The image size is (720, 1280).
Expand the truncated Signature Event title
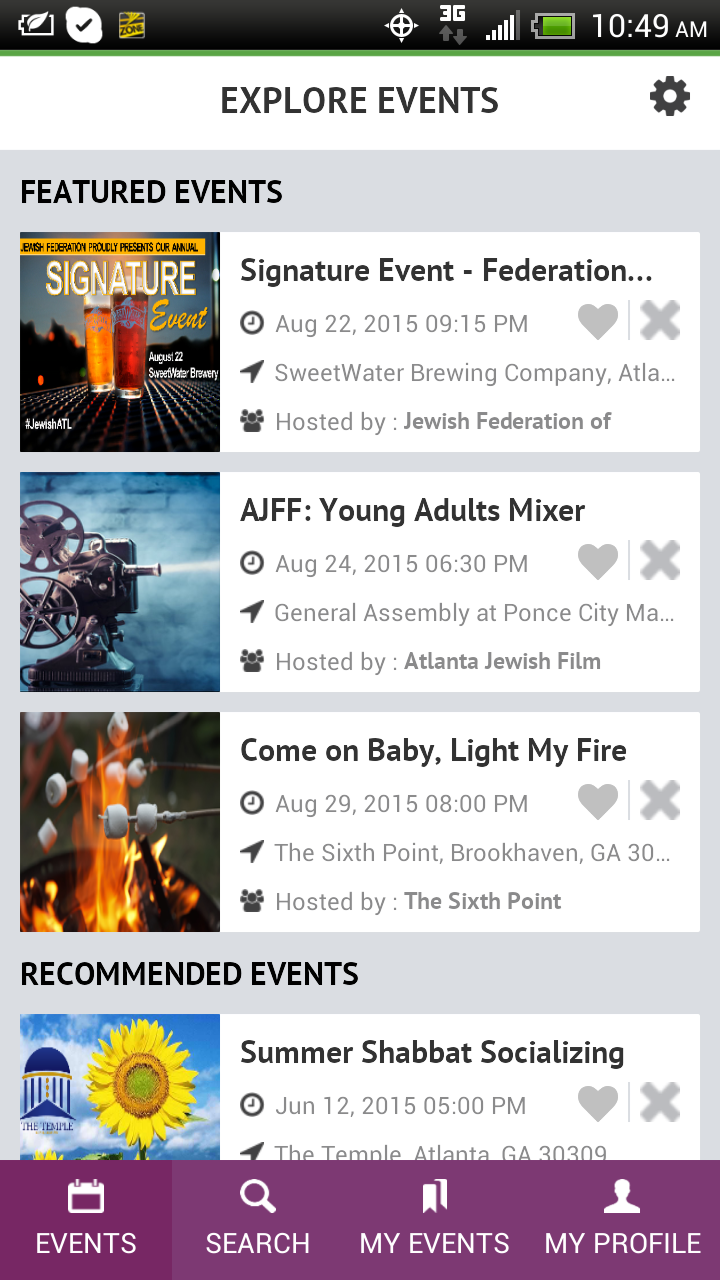[445, 270]
